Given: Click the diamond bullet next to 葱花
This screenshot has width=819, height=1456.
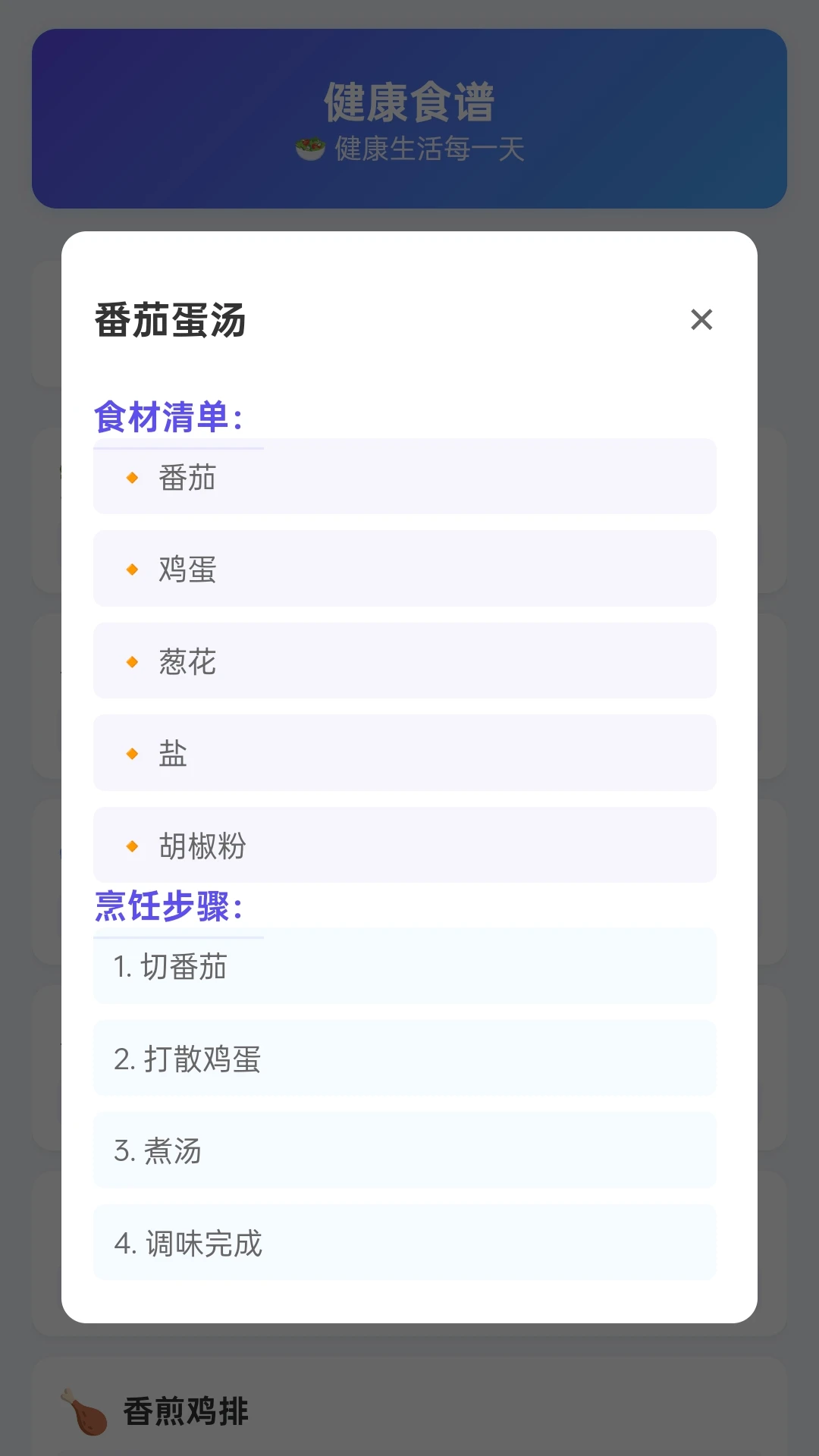Looking at the screenshot, I should [x=130, y=661].
